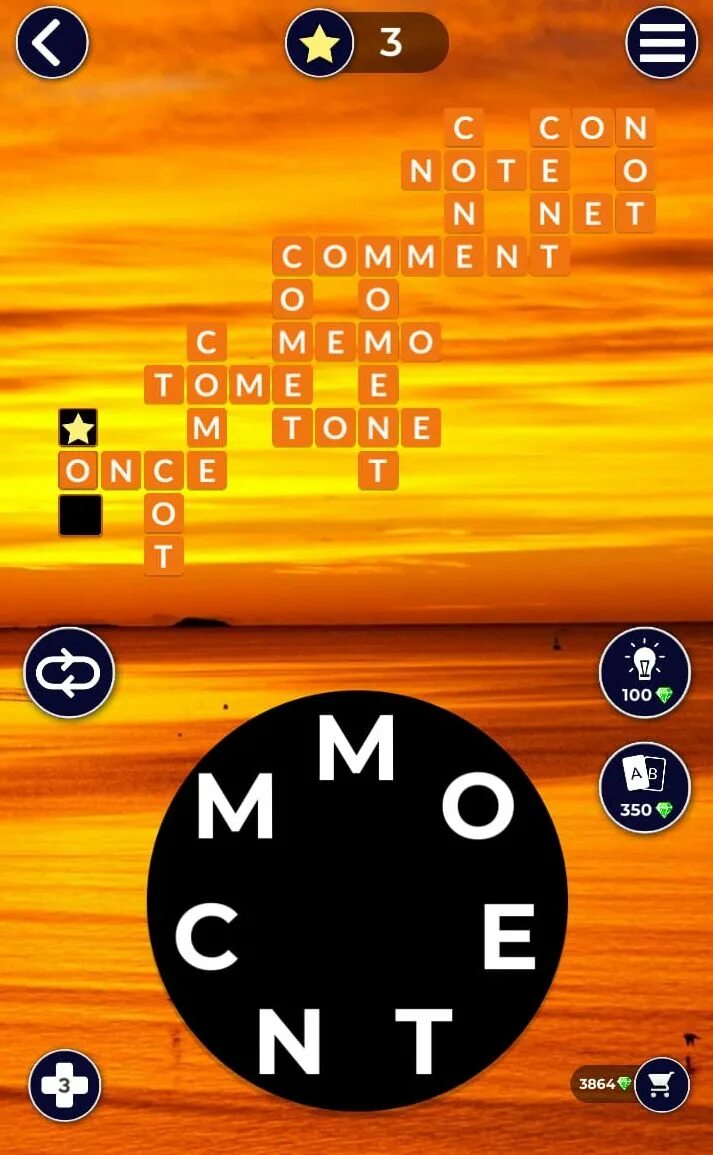Select the letter O in the wheel

coord(478,807)
